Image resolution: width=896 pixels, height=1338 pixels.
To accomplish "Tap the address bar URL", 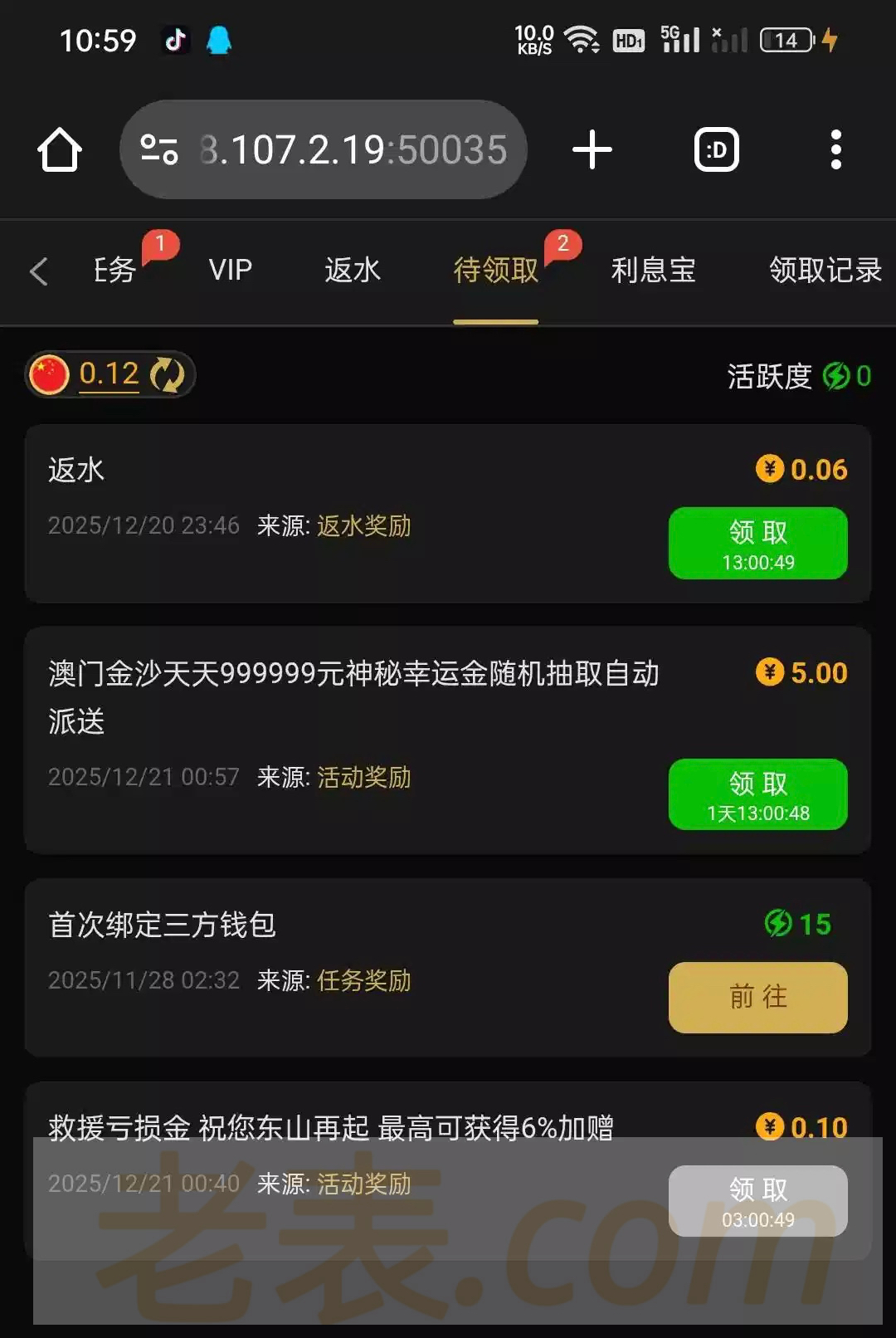I will click(352, 150).
